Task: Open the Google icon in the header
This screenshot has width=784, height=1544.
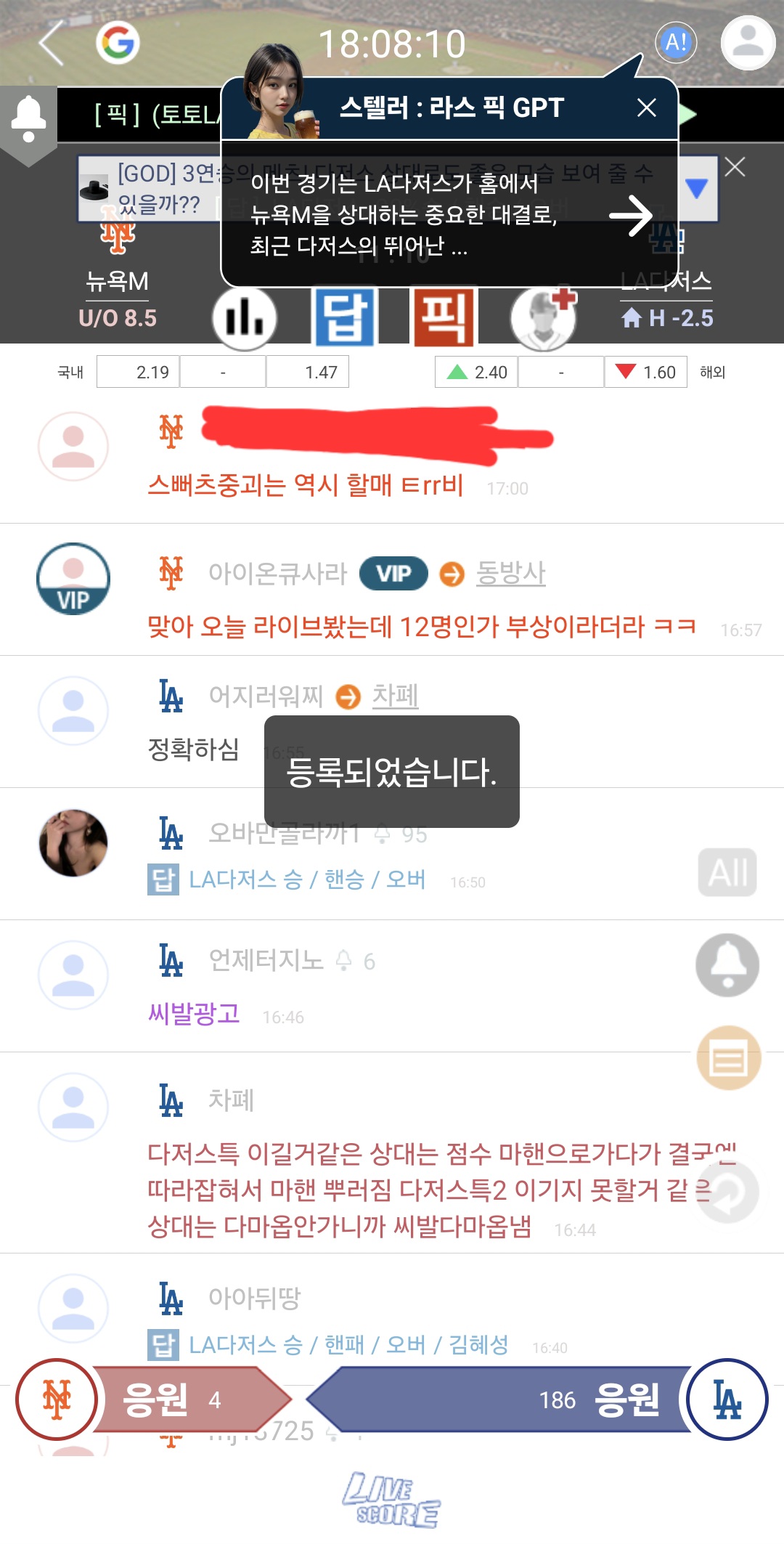Action: tap(118, 44)
